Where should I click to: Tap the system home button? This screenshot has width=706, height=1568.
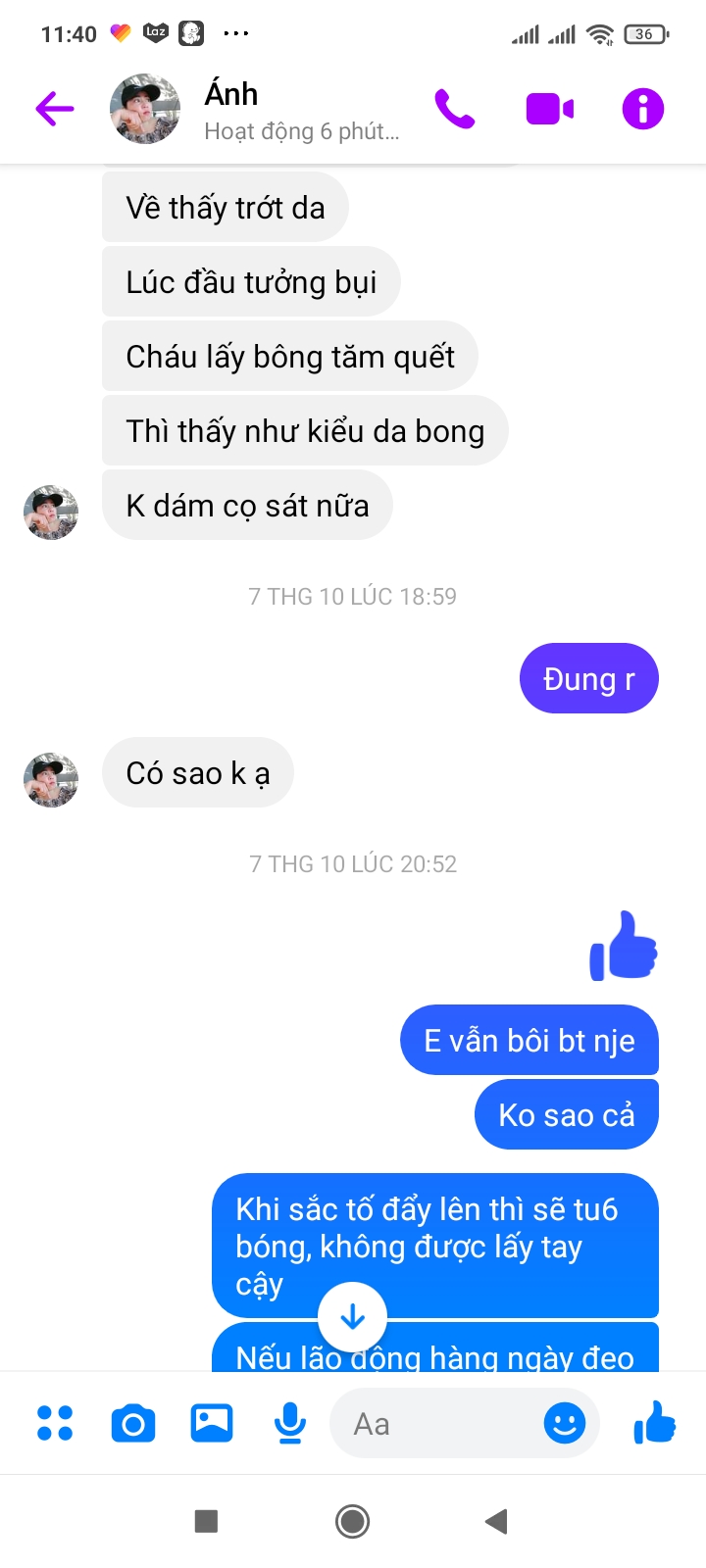coord(353,1521)
